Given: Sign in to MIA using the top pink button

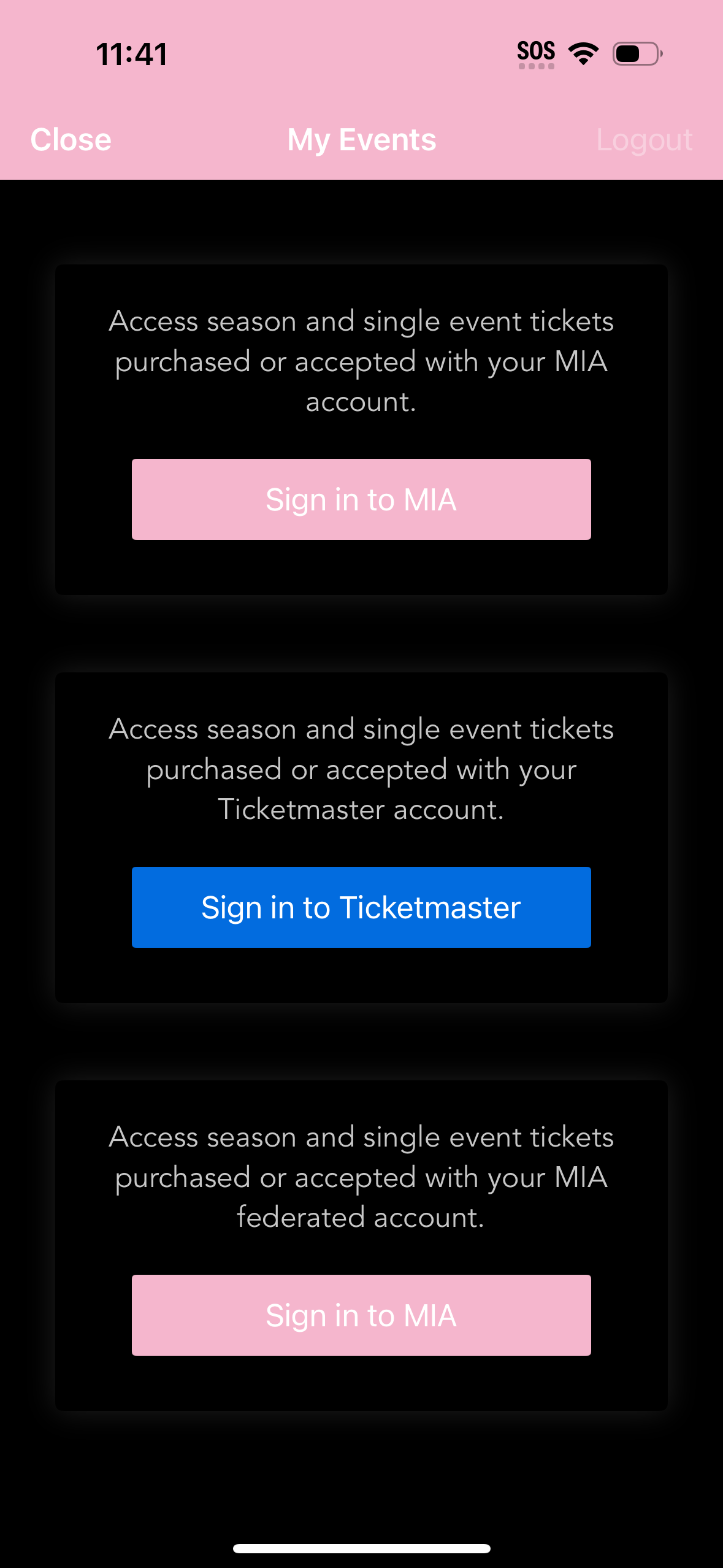Looking at the screenshot, I should pos(361,499).
